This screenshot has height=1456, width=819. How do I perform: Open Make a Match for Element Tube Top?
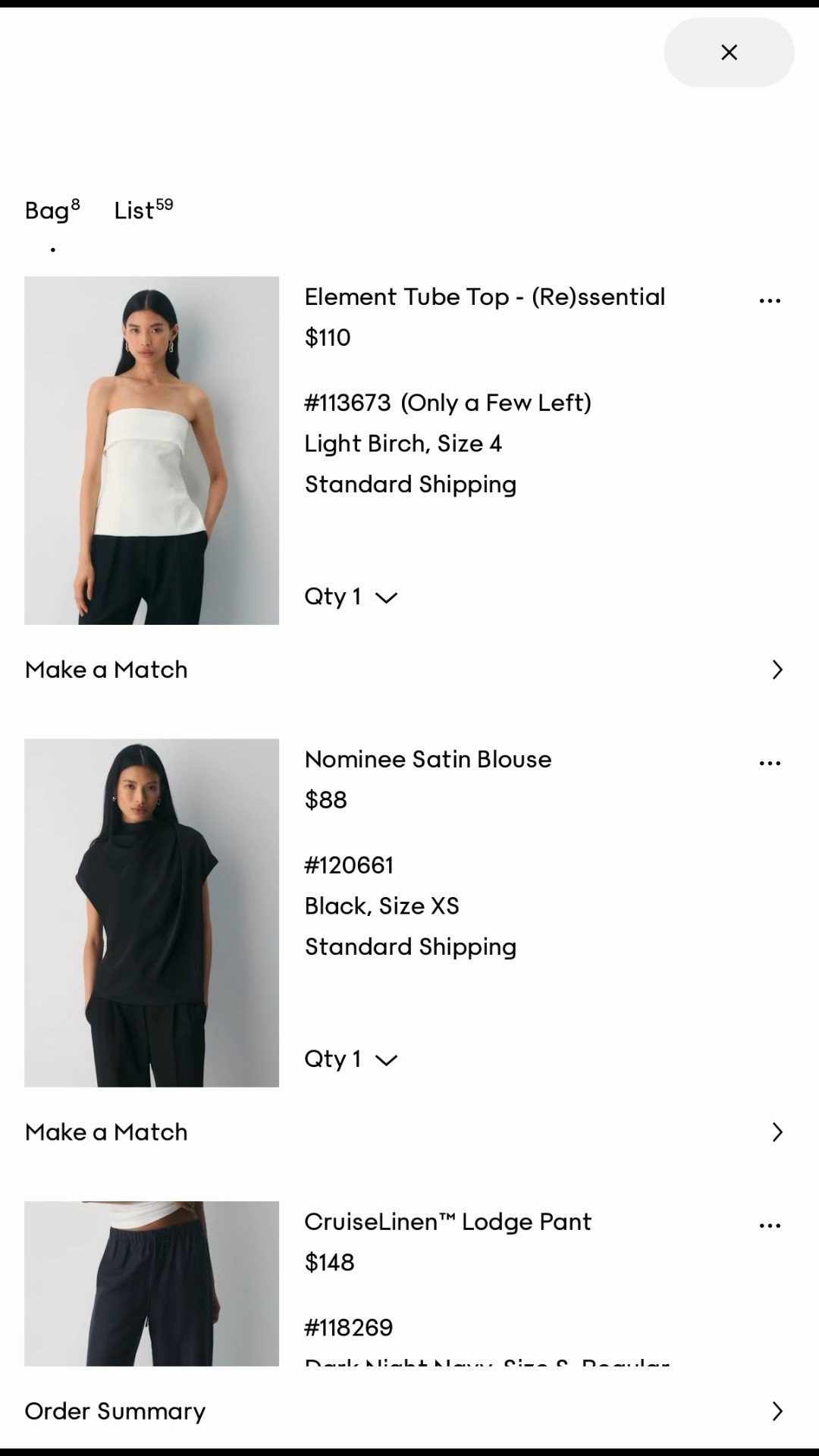coord(106,670)
